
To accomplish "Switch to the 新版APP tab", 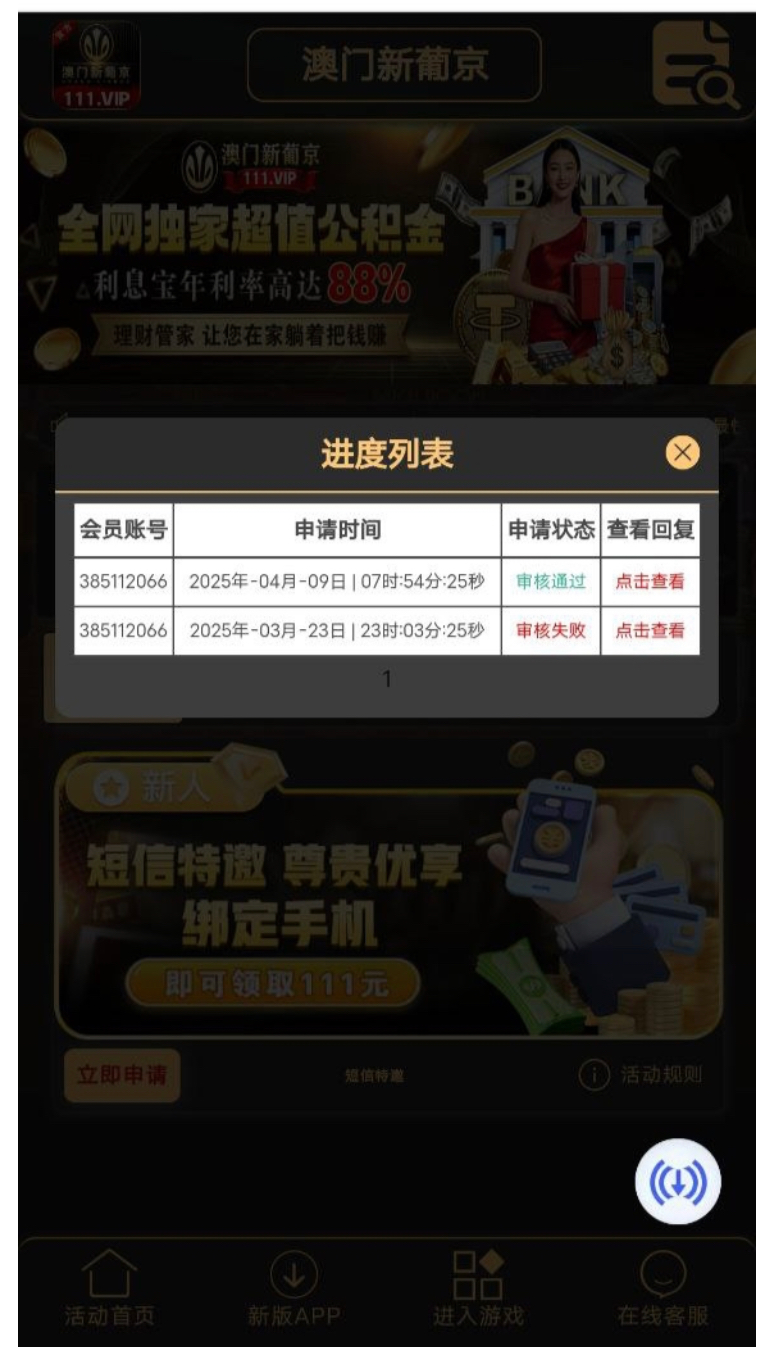I will tap(294, 1288).
